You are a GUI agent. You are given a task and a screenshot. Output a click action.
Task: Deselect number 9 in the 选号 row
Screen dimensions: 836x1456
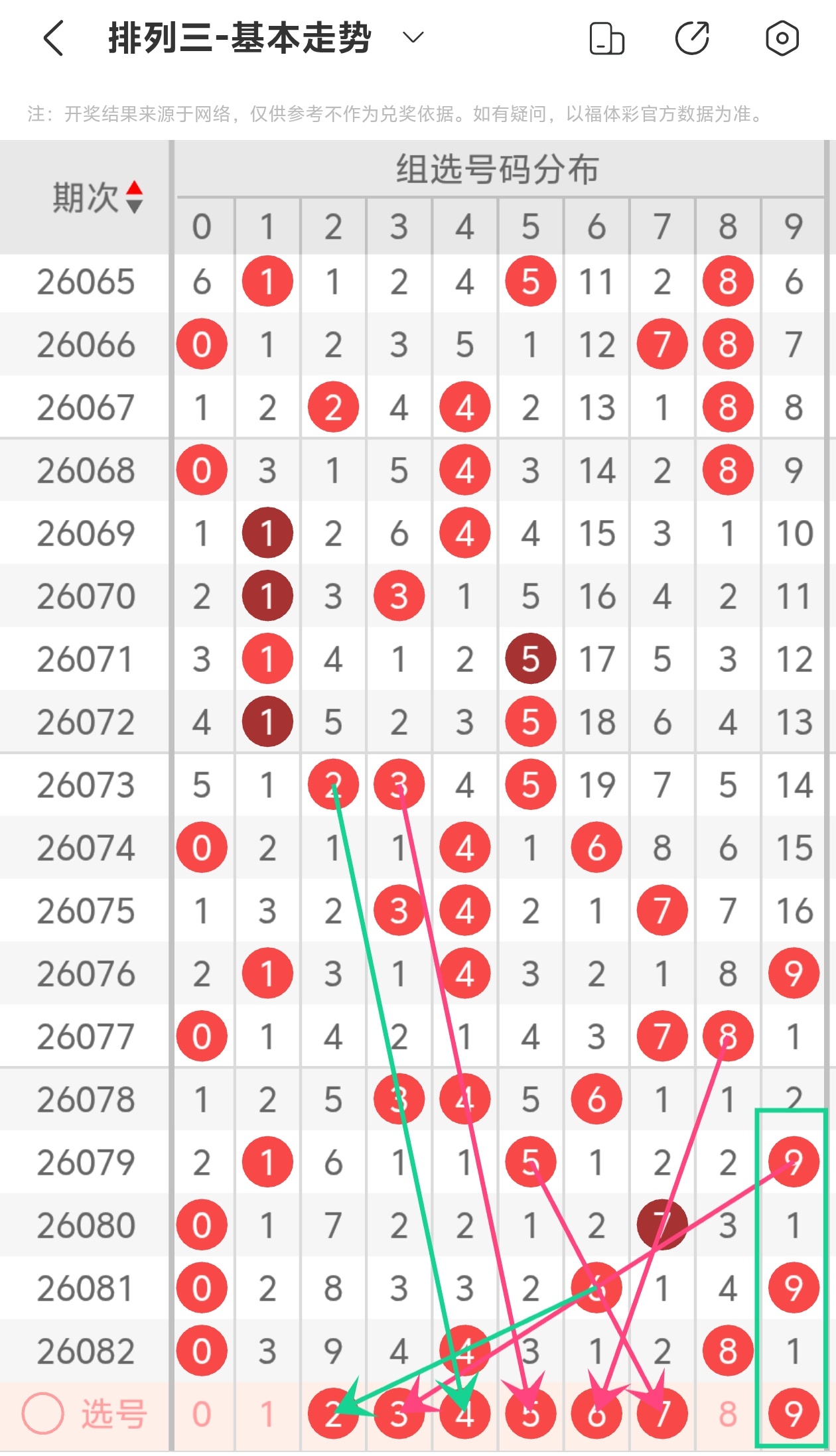pos(794,1414)
